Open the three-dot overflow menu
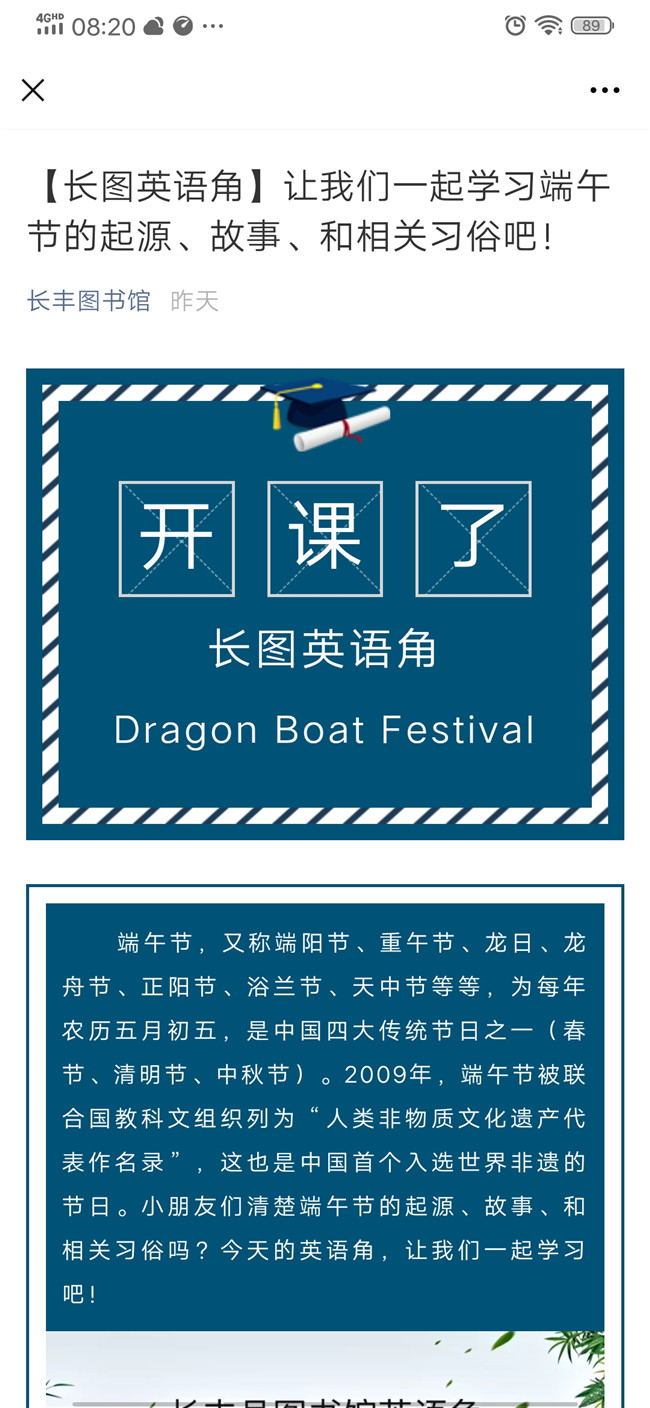 (x=604, y=90)
